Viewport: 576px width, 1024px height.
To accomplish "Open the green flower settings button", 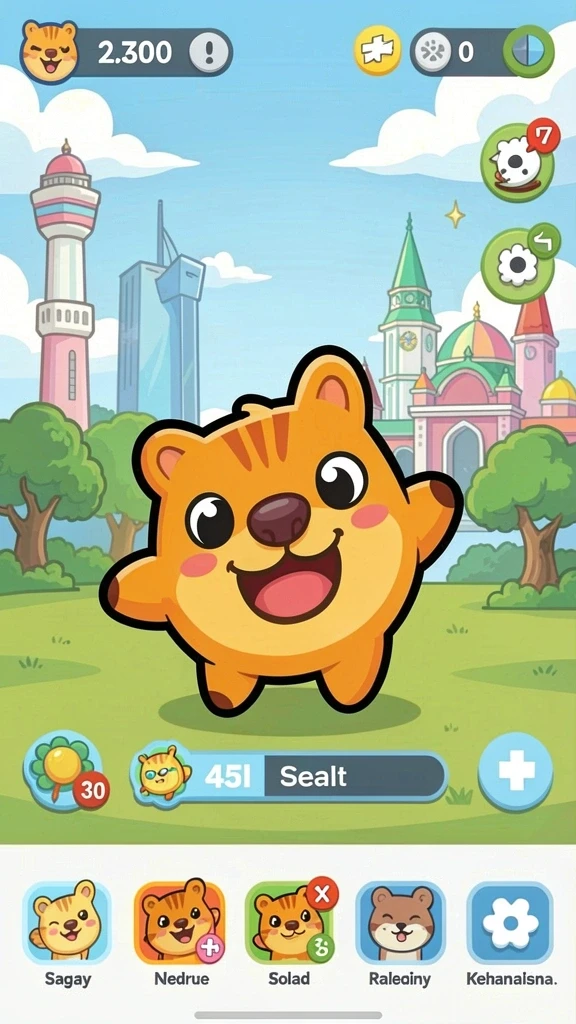I will click(519, 264).
